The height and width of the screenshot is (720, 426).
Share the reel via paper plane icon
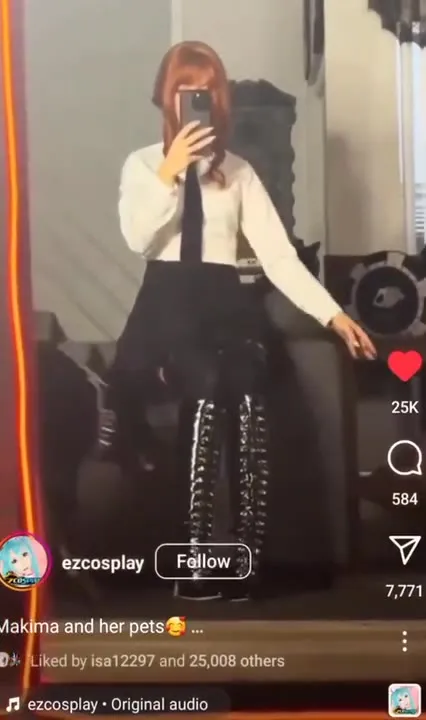click(x=404, y=549)
